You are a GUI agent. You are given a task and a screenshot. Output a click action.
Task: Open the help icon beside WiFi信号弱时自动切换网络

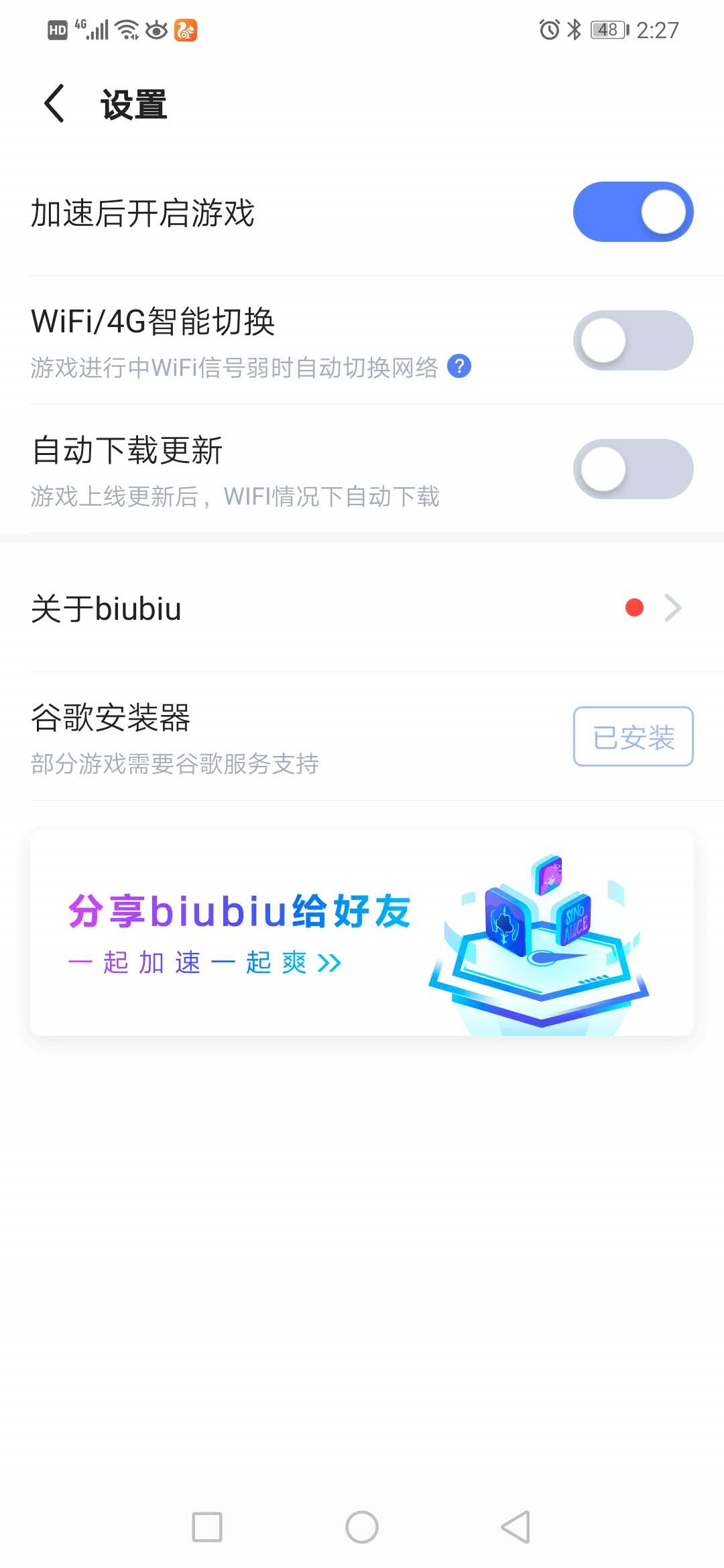[459, 367]
